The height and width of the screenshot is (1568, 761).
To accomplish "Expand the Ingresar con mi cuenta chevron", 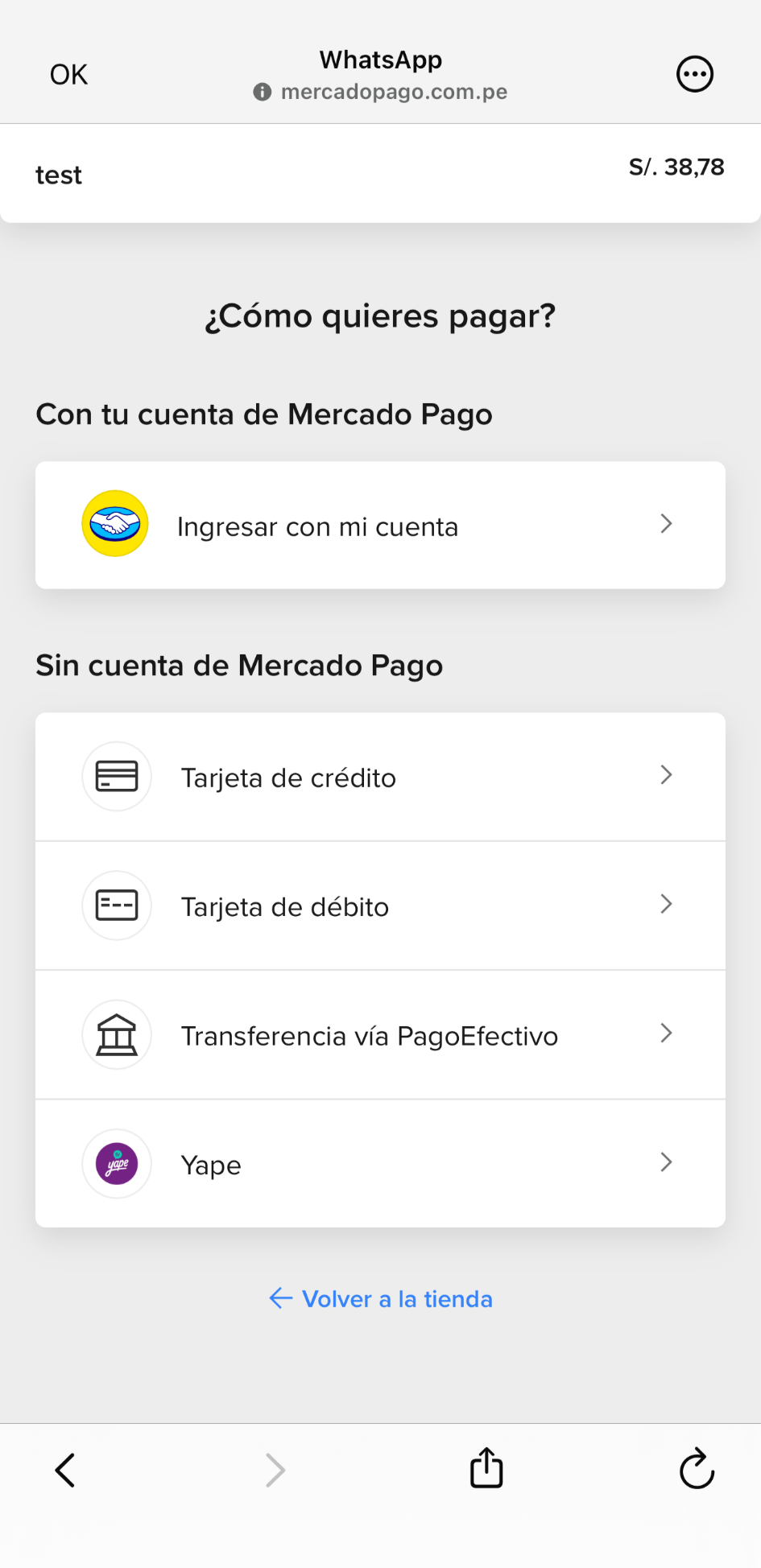I will point(666,524).
